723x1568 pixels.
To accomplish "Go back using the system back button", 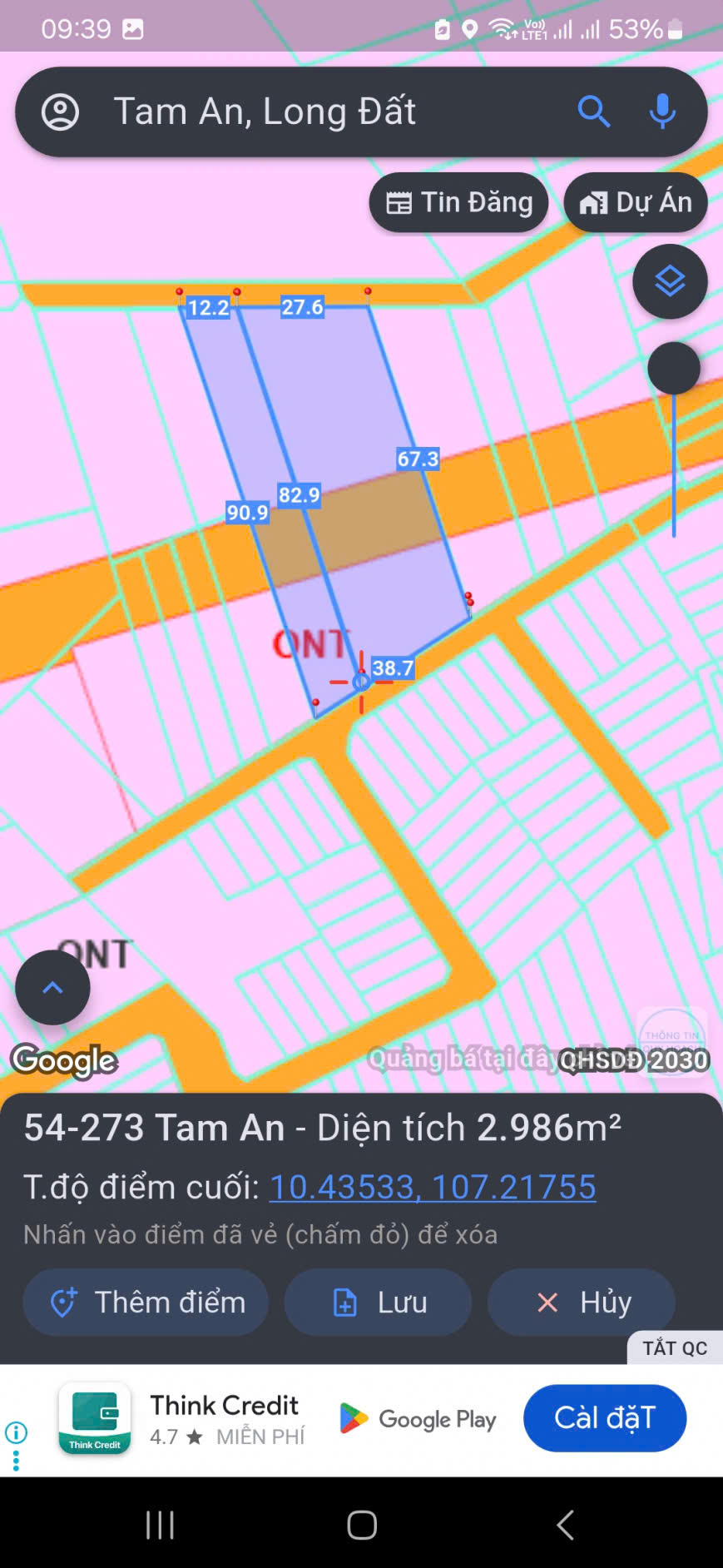I will point(565,1525).
